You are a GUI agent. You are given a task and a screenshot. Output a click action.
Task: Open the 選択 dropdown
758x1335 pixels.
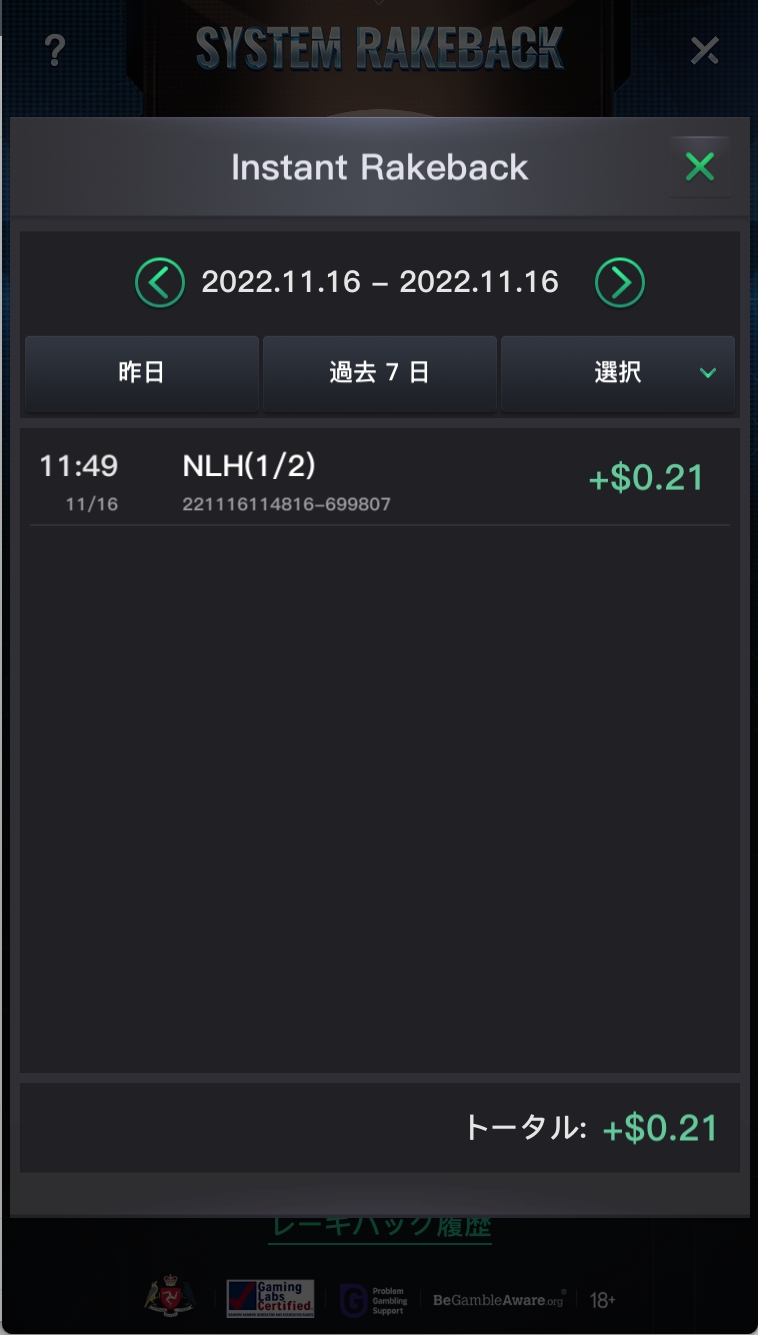point(617,373)
